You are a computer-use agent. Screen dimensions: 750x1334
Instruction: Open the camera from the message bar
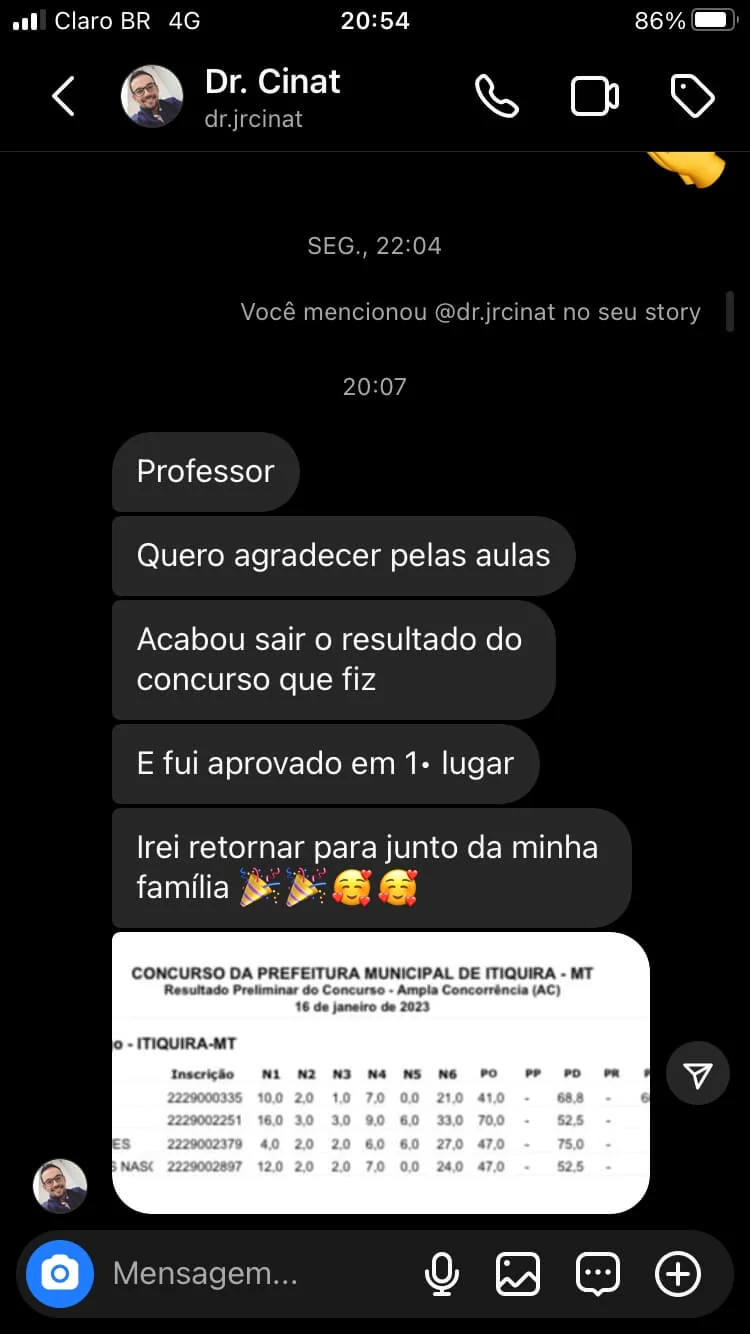pos(60,1274)
